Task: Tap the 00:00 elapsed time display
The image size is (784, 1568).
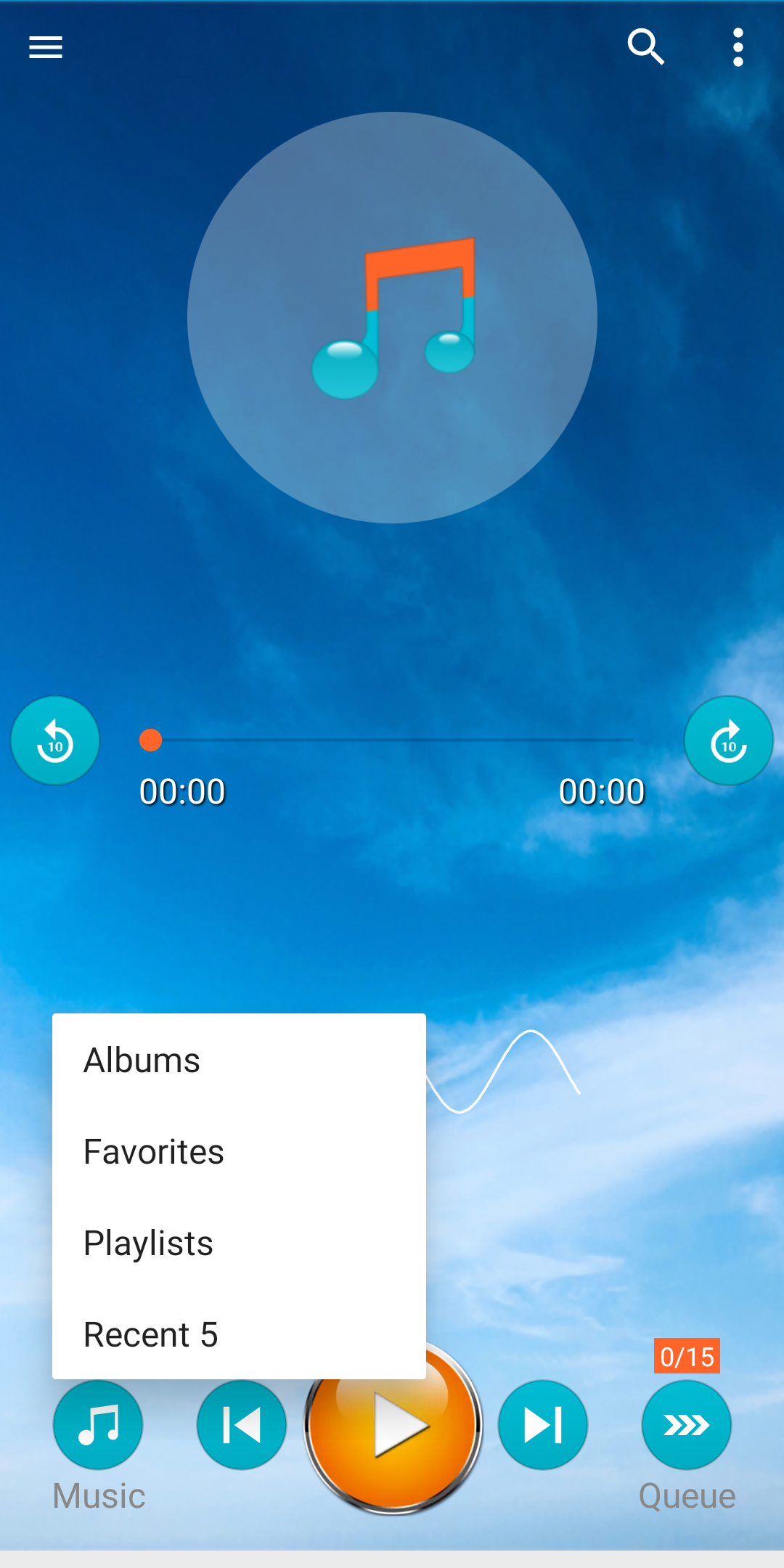Action: point(182,791)
